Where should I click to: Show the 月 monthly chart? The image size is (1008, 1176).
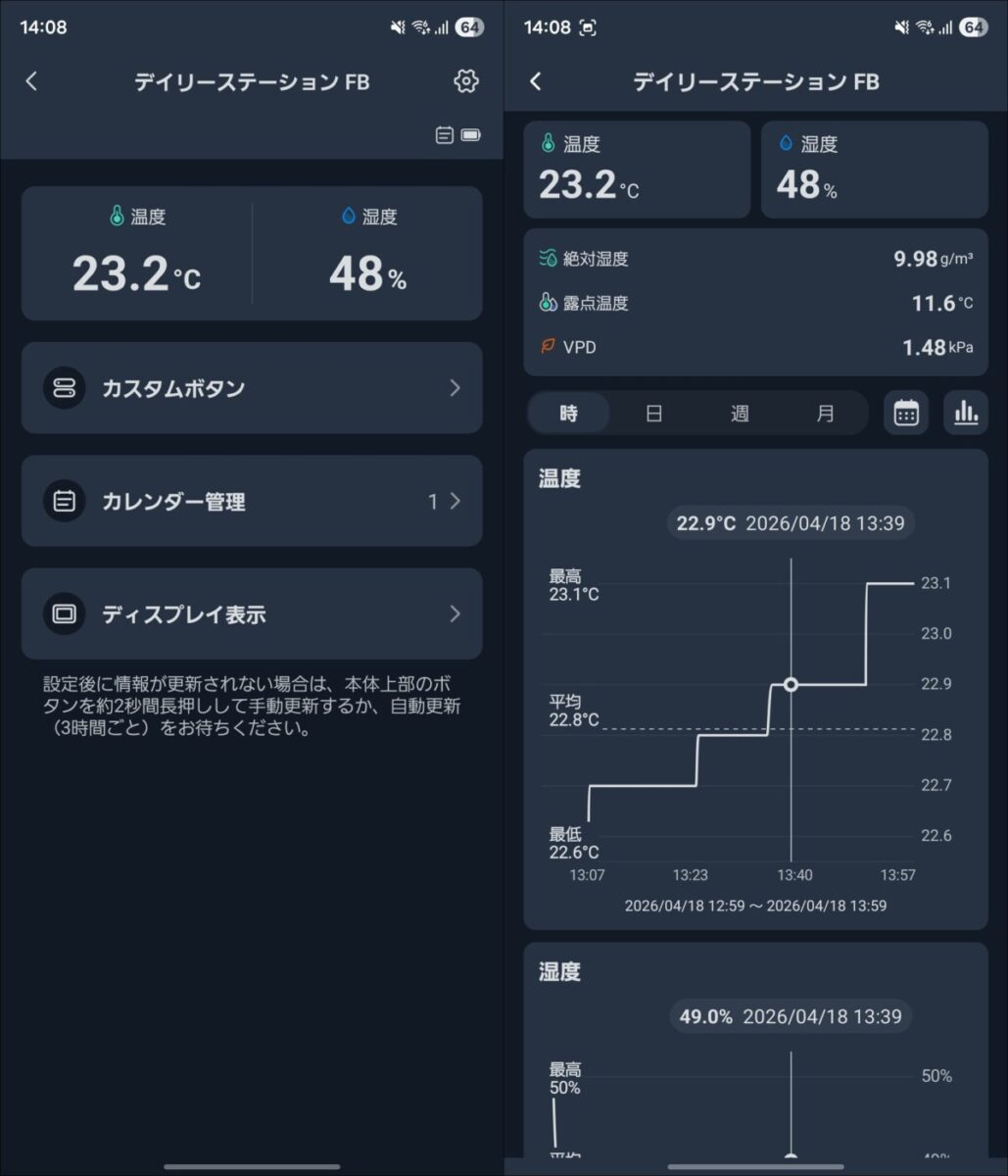(825, 414)
